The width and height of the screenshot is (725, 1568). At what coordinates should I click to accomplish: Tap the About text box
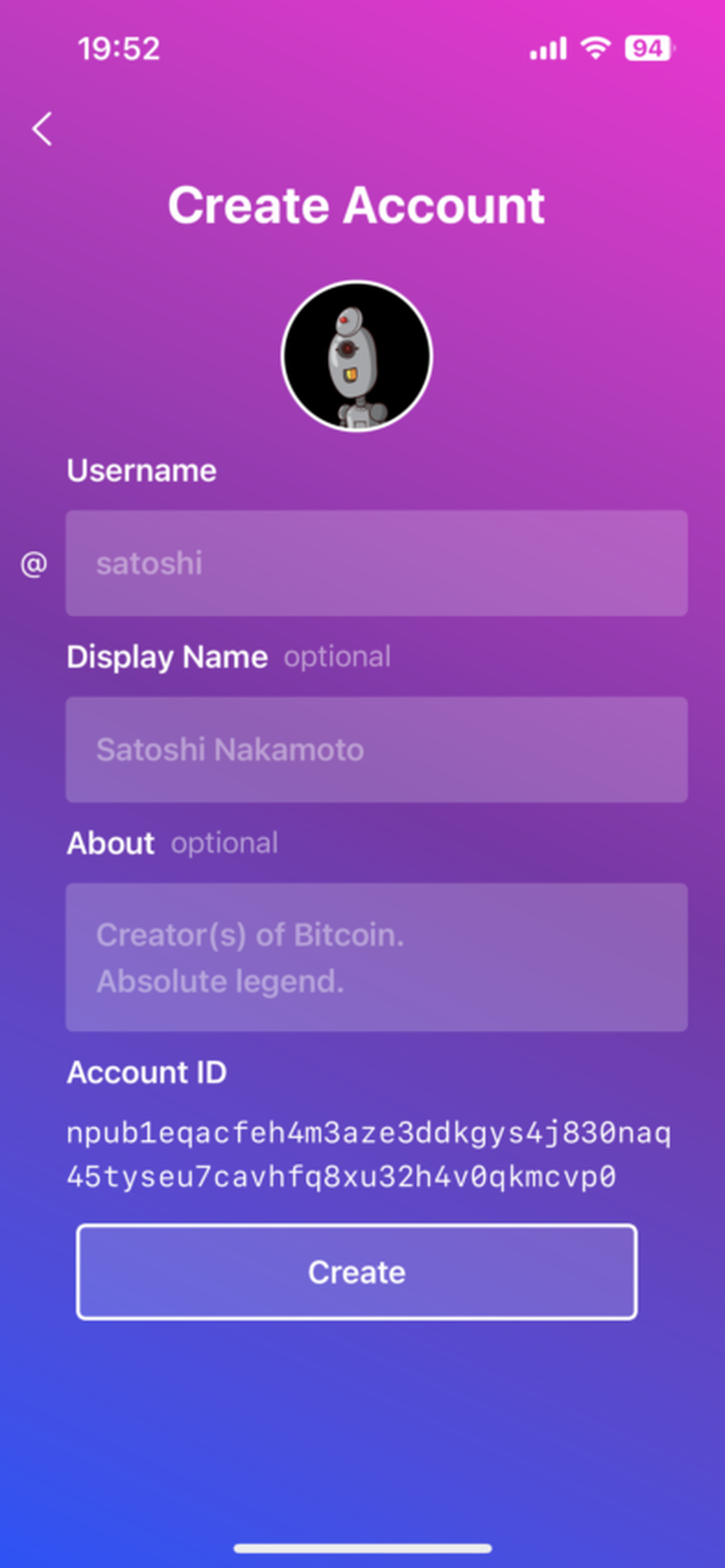click(376, 957)
